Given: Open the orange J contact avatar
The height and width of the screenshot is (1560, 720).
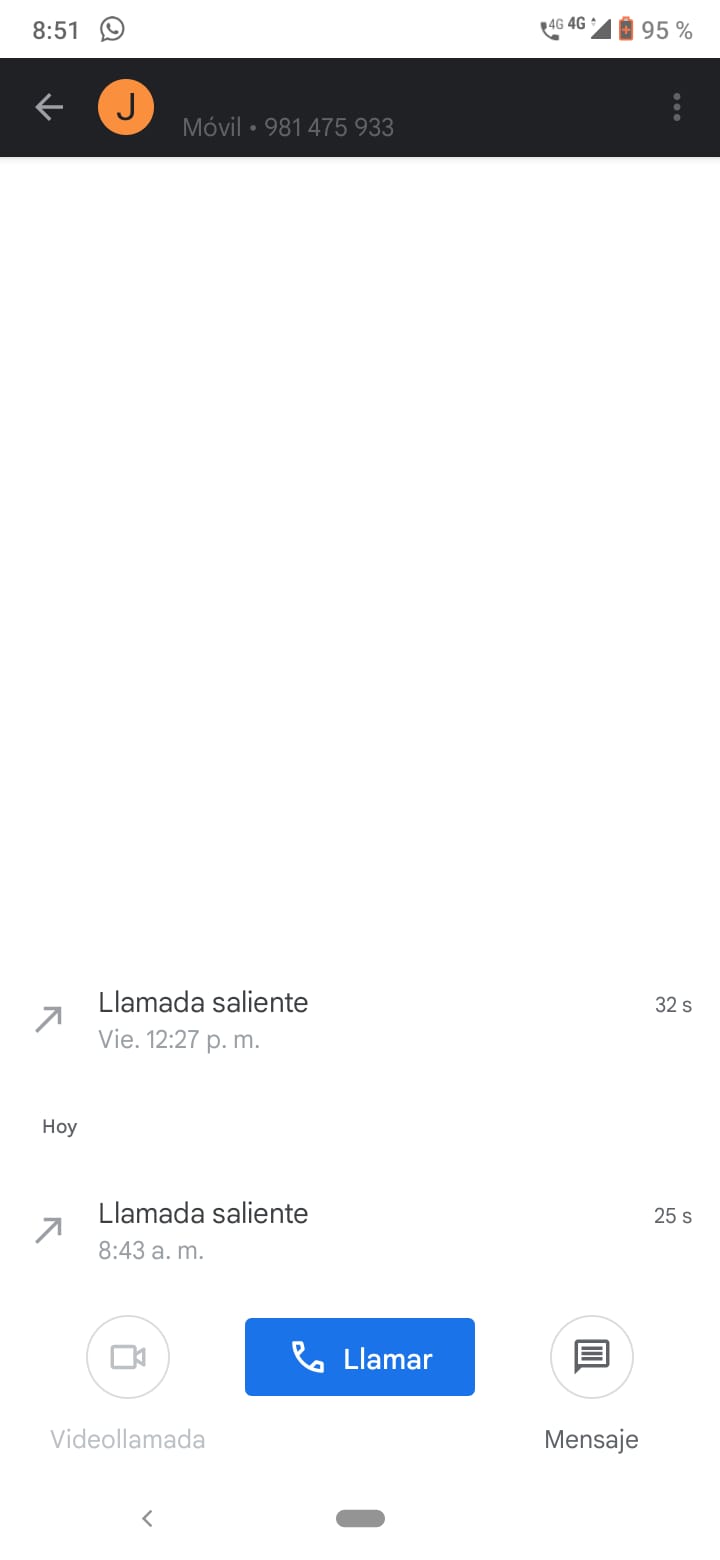Looking at the screenshot, I should coord(126,107).
